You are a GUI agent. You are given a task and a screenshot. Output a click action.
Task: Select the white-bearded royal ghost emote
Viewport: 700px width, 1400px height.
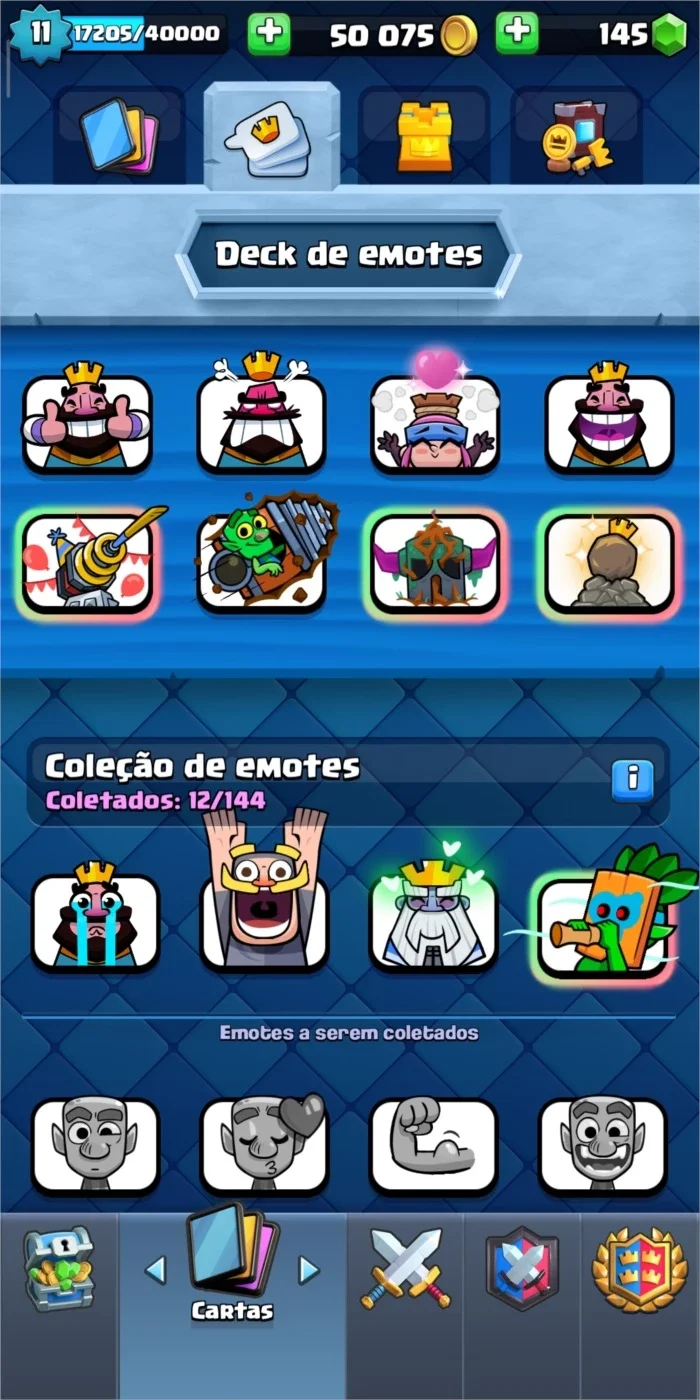click(433, 912)
